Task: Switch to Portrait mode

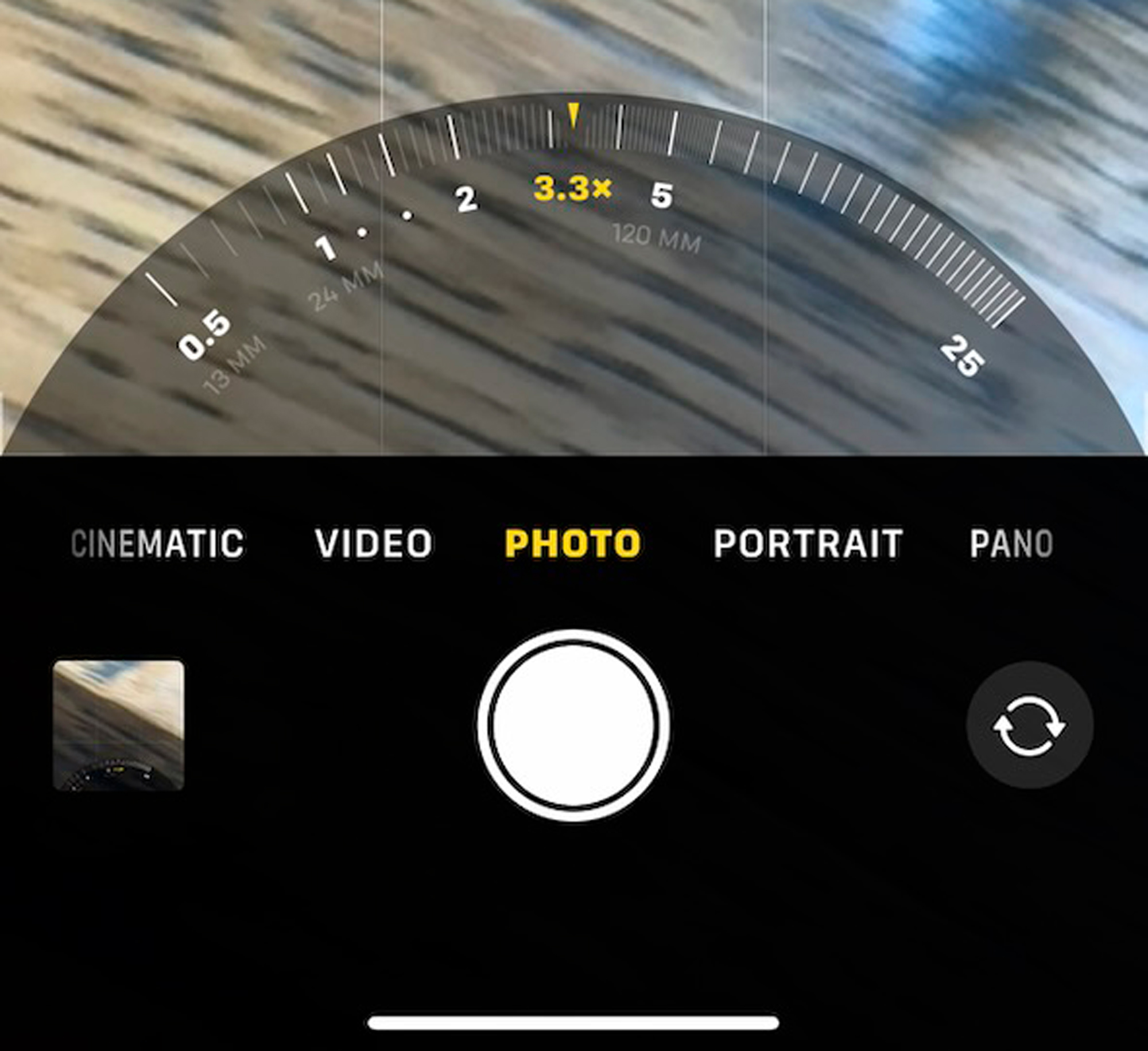Action: click(x=808, y=543)
